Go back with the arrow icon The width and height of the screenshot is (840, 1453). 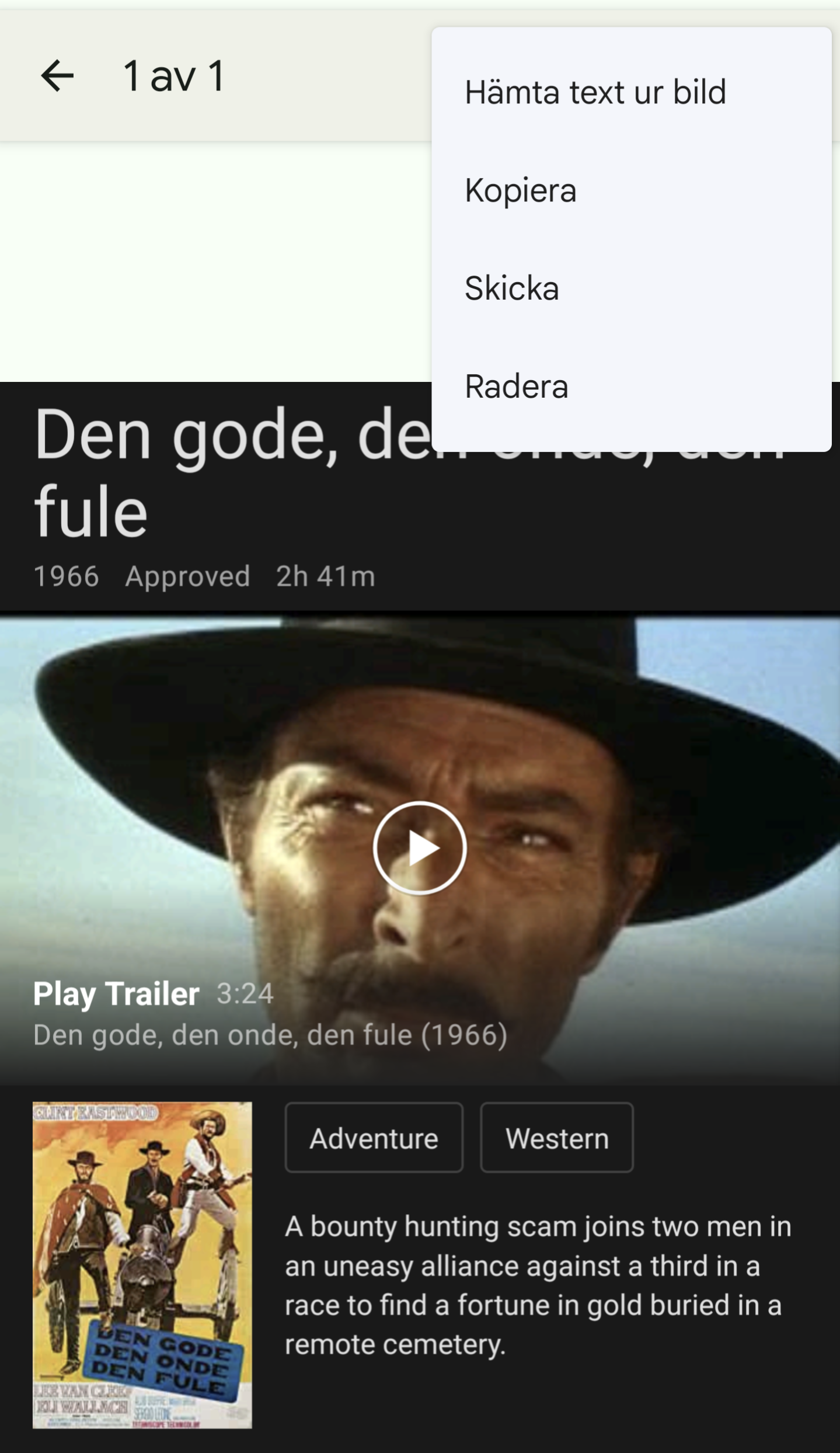coord(57,76)
